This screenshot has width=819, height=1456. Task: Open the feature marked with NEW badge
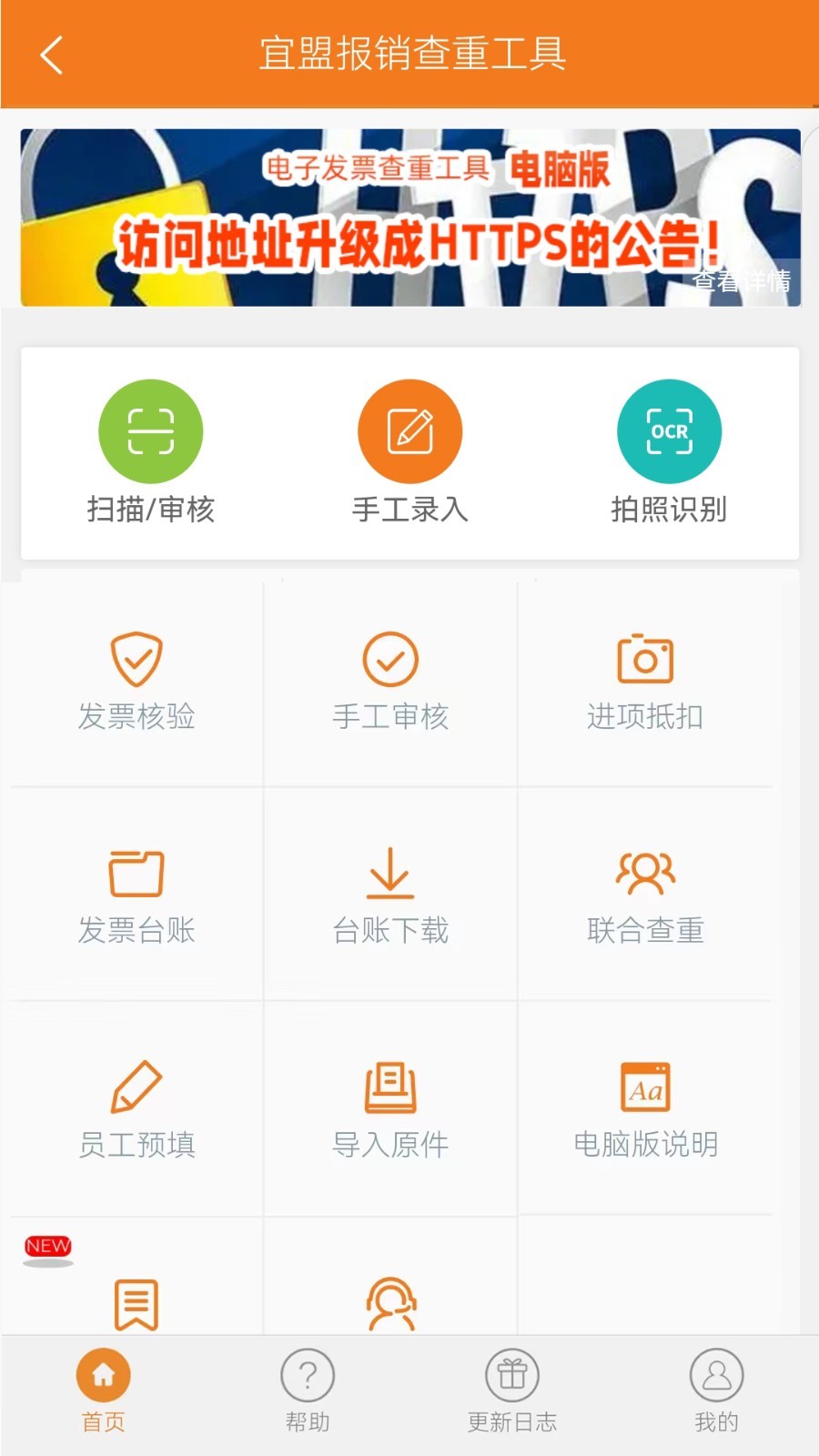click(136, 1301)
